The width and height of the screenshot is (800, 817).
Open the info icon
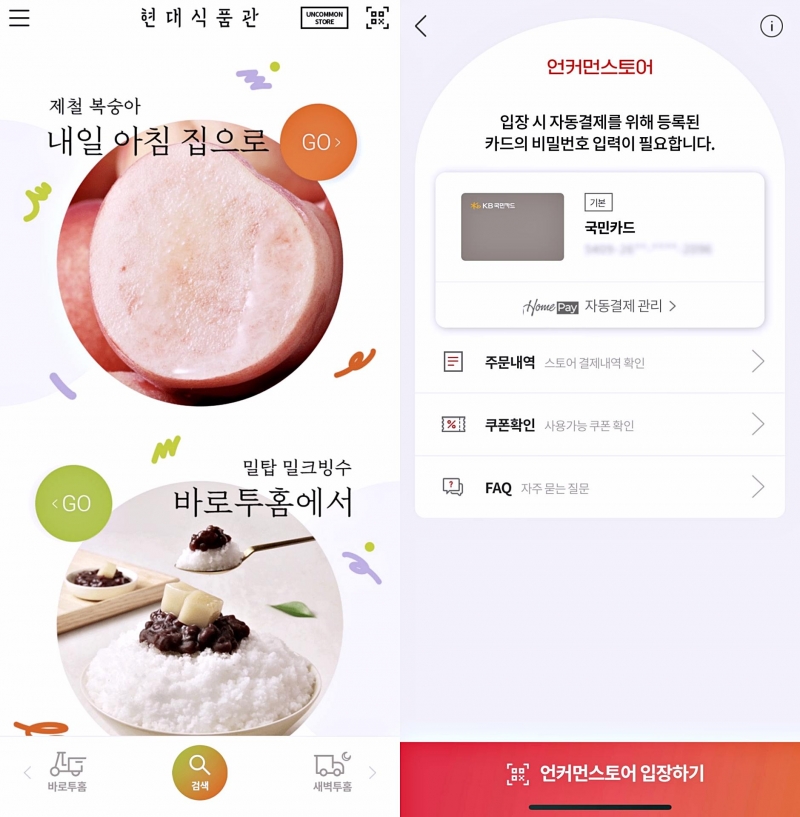click(x=771, y=27)
